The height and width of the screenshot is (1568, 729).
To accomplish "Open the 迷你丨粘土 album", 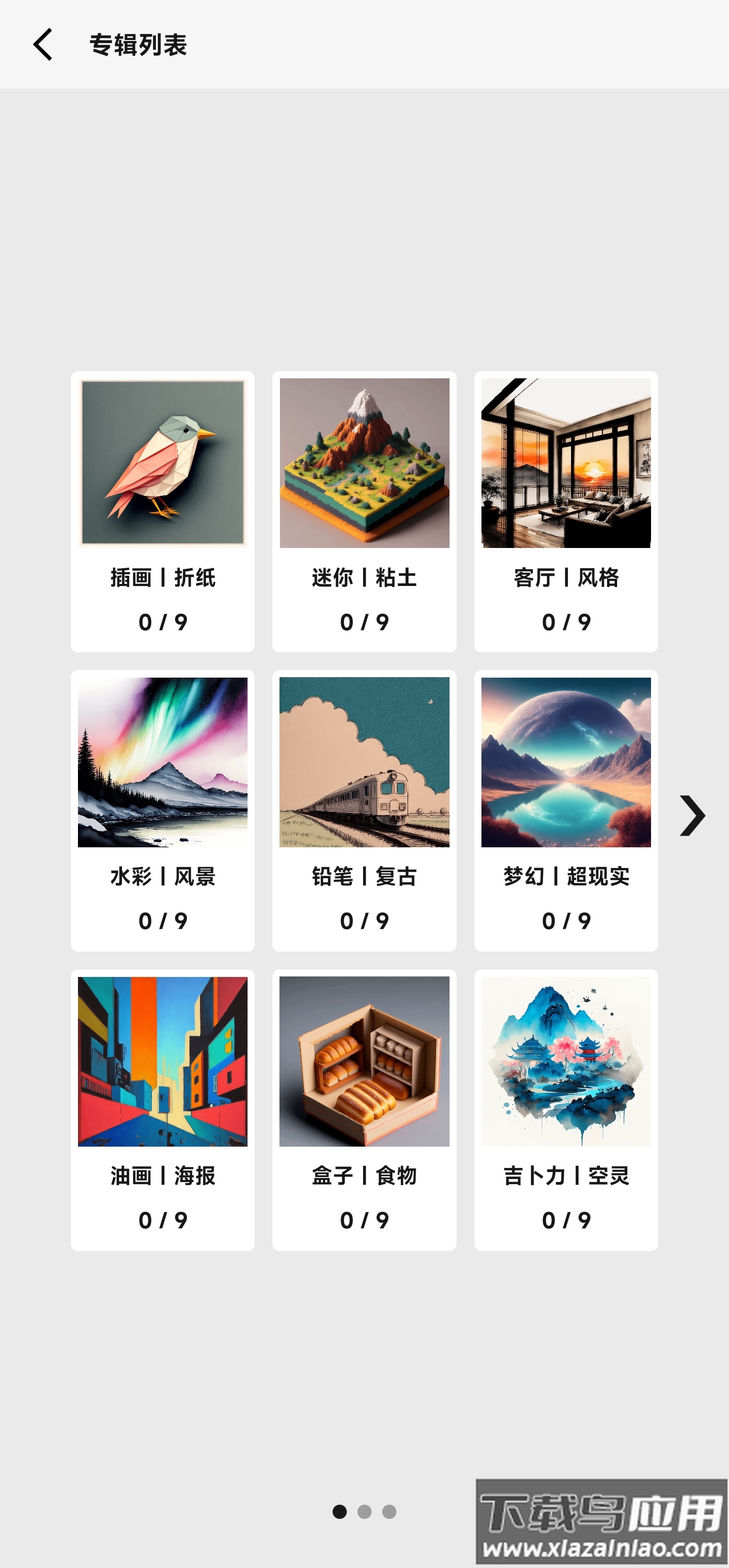I will pyautogui.click(x=364, y=512).
